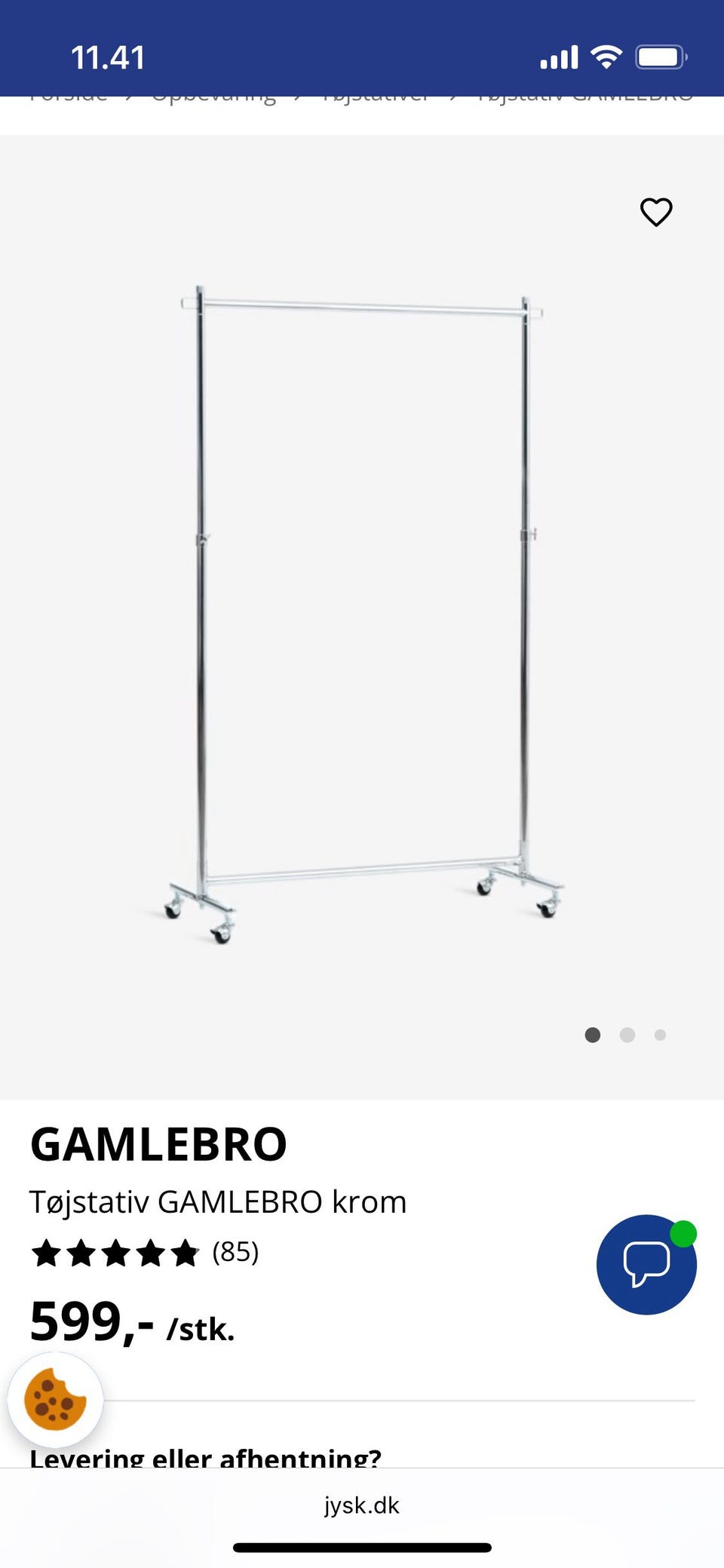Viewport: 724px width, 1568px height.
Task: Tap the jysk.dk address bar
Action: [361, 1505]
